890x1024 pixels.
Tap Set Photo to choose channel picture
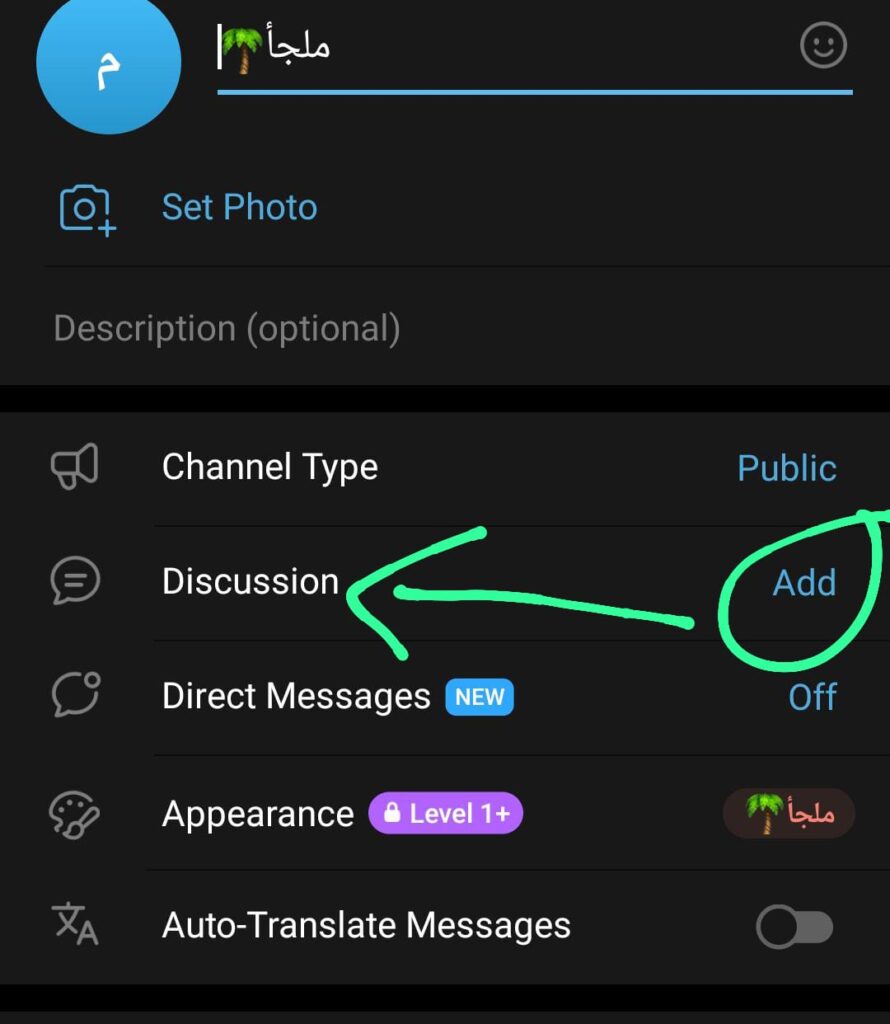(239, 207)
